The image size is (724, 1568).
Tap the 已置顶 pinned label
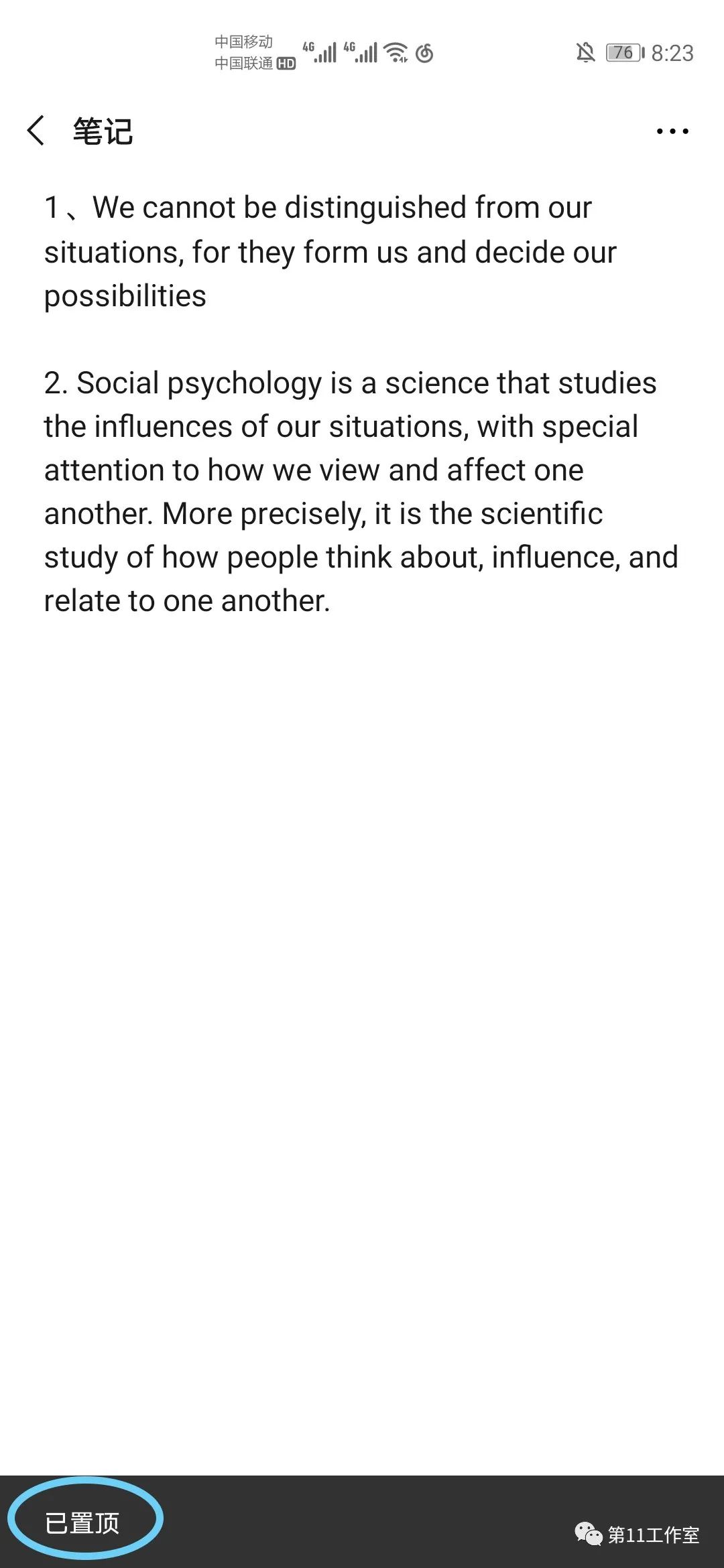tap(82, 1522)
